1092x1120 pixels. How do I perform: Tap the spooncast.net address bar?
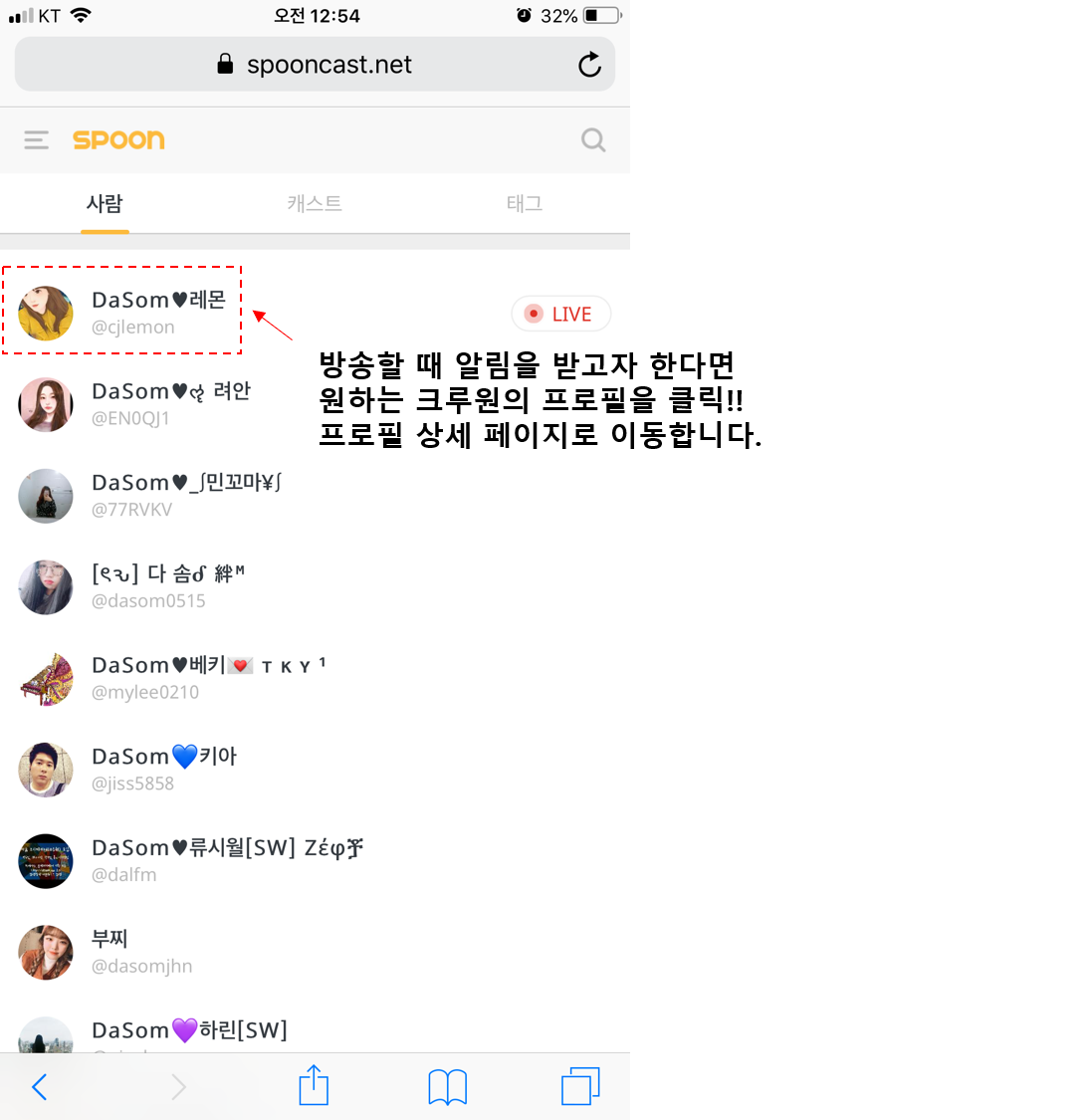pyautogui.click(x=315, y=65)
